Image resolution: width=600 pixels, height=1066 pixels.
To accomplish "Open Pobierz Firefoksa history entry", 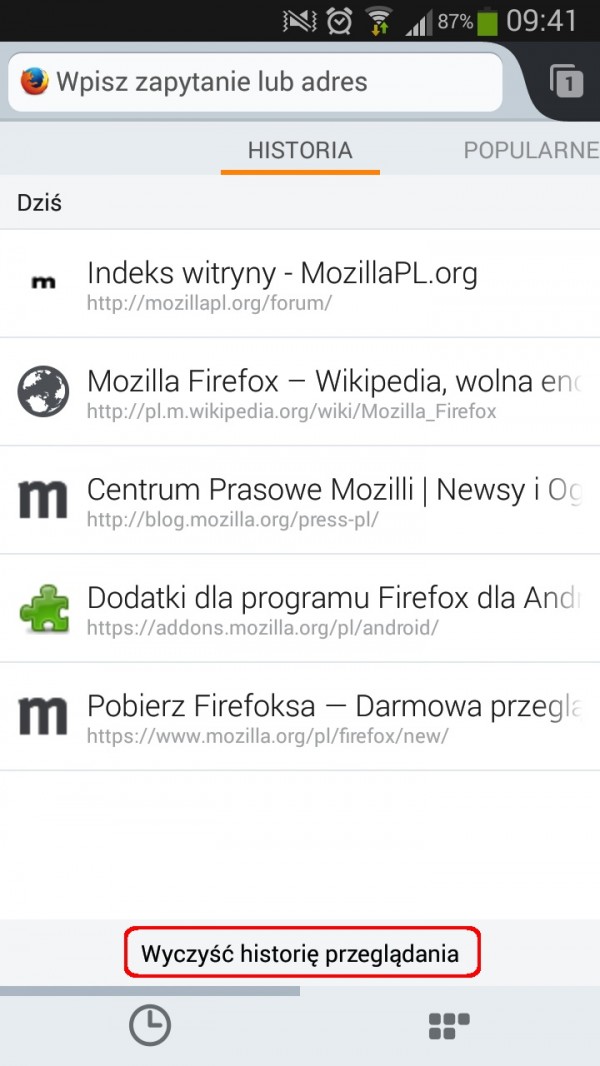I will click(x=300, y=717).
